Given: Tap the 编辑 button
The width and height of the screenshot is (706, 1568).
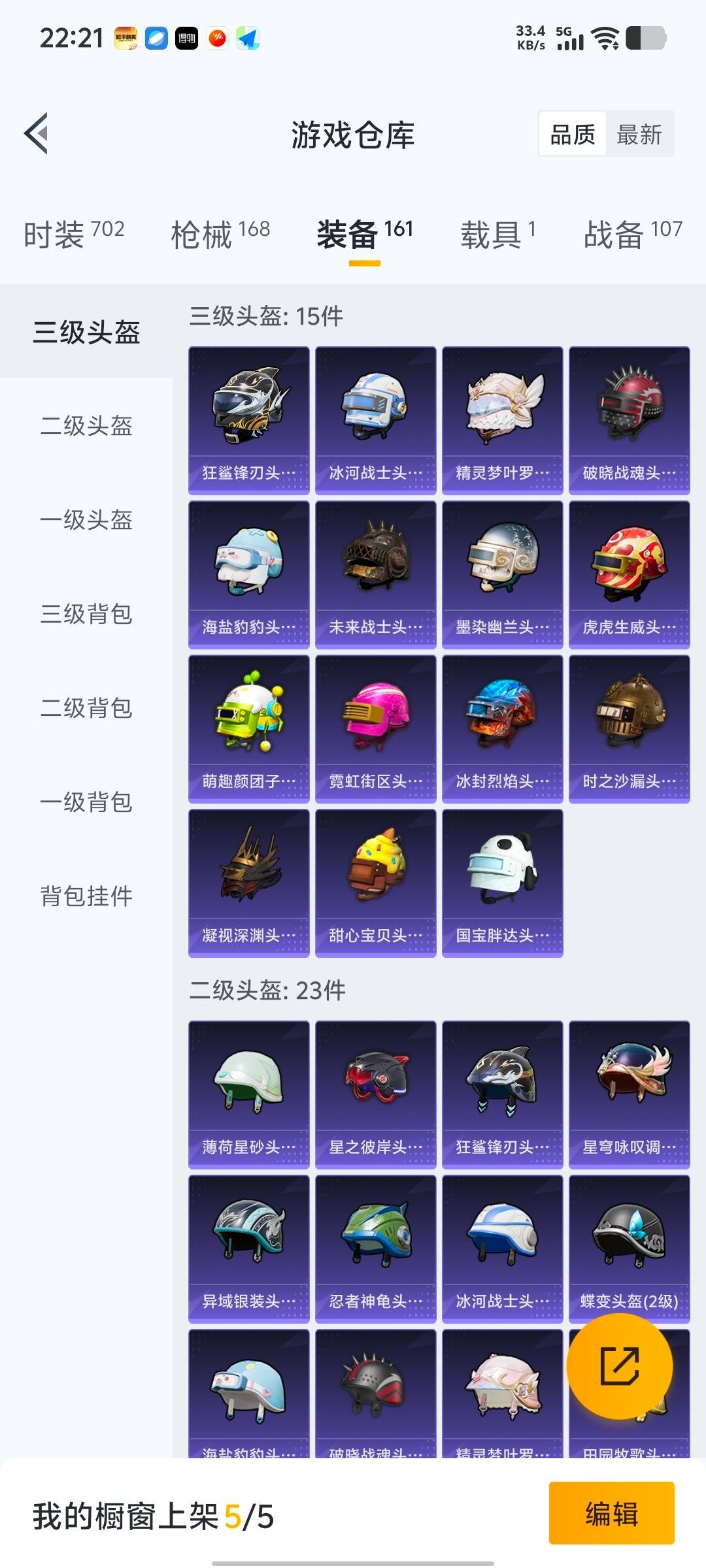Looking at the screenshot, I should [611, 1513].
